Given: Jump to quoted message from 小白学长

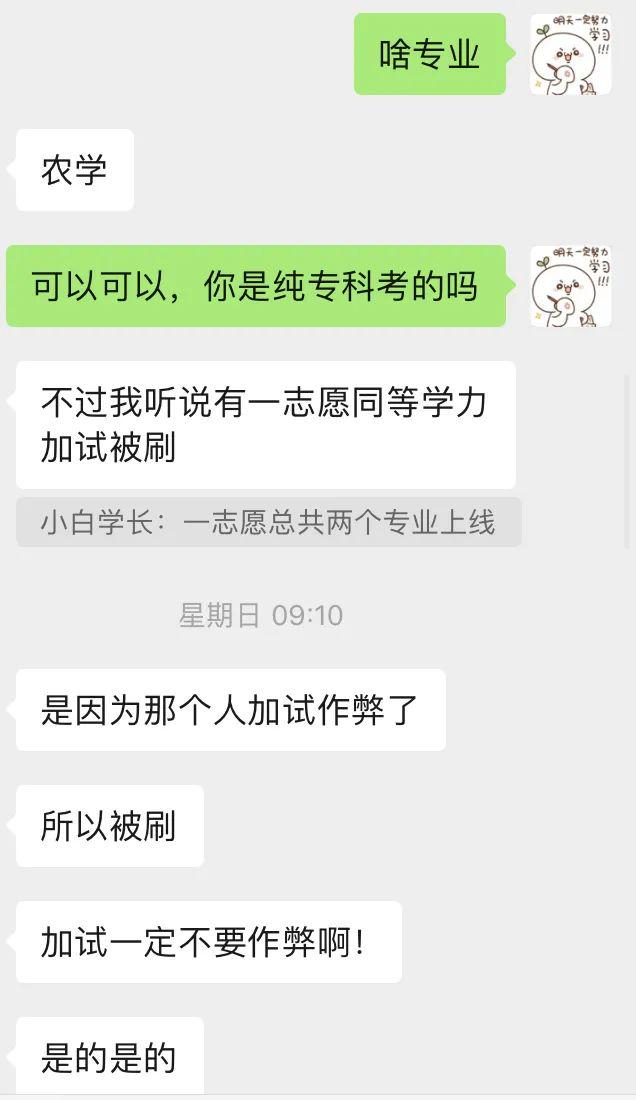Looking at the screenshot, I should (268, 522).
